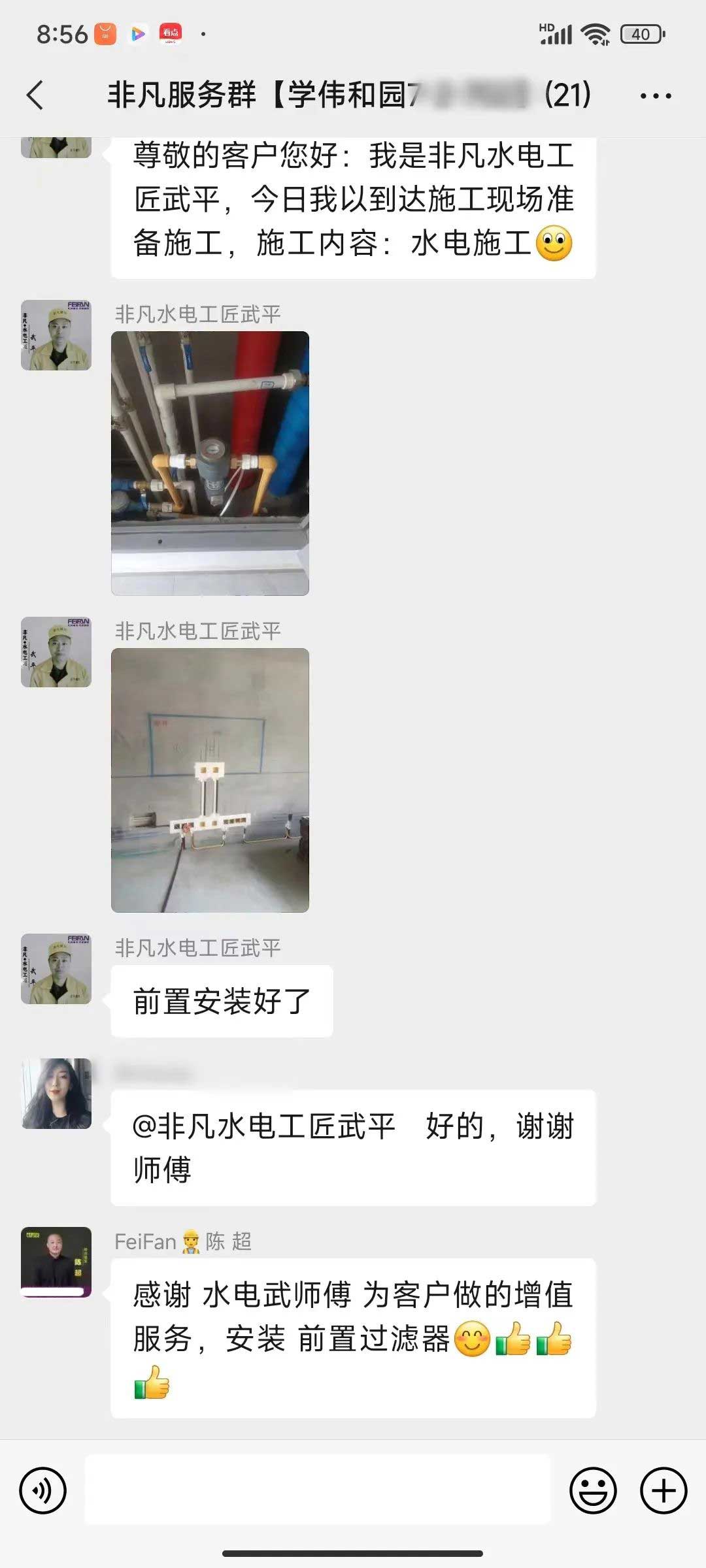This screenshot has width=706, height=1568.
Task: Open the avatar beside 好的，谢谢师傅 message
Action: pos(56,1094)
